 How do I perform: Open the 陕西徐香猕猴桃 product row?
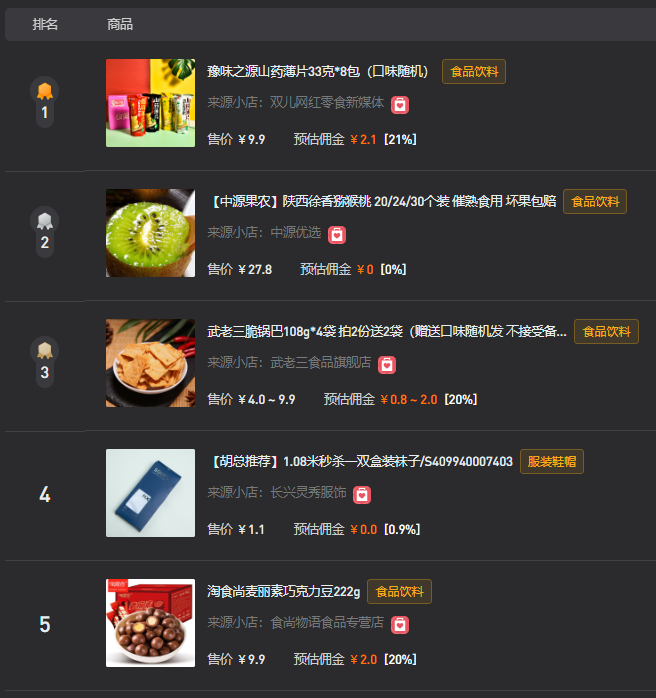381,201
